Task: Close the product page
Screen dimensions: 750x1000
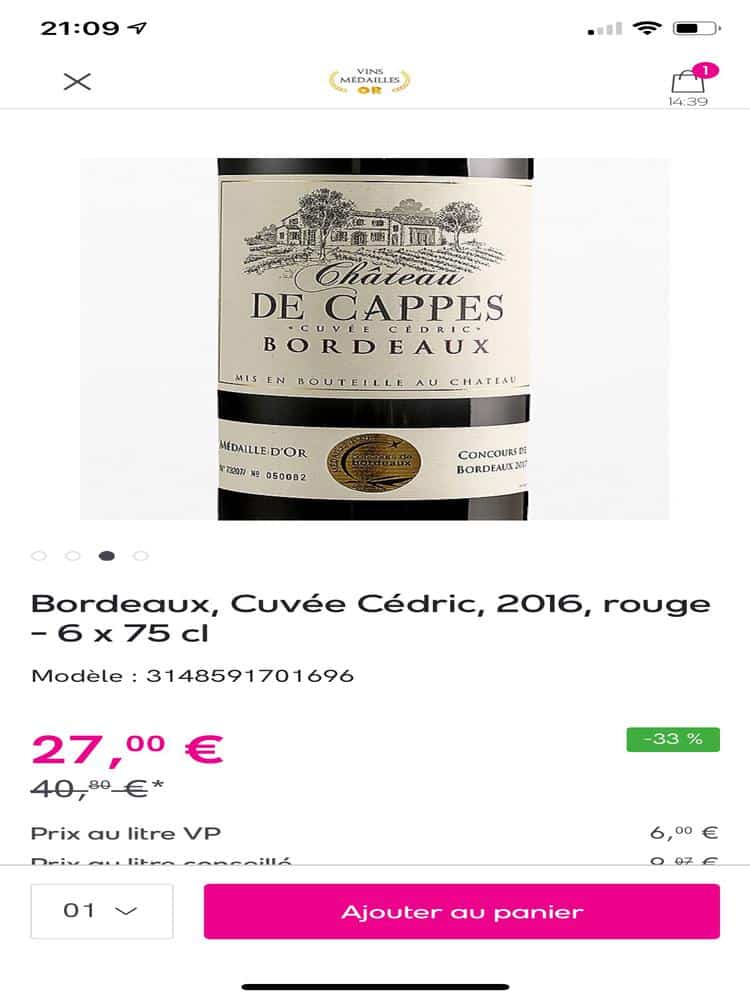Action: click(x=77, y=81)
